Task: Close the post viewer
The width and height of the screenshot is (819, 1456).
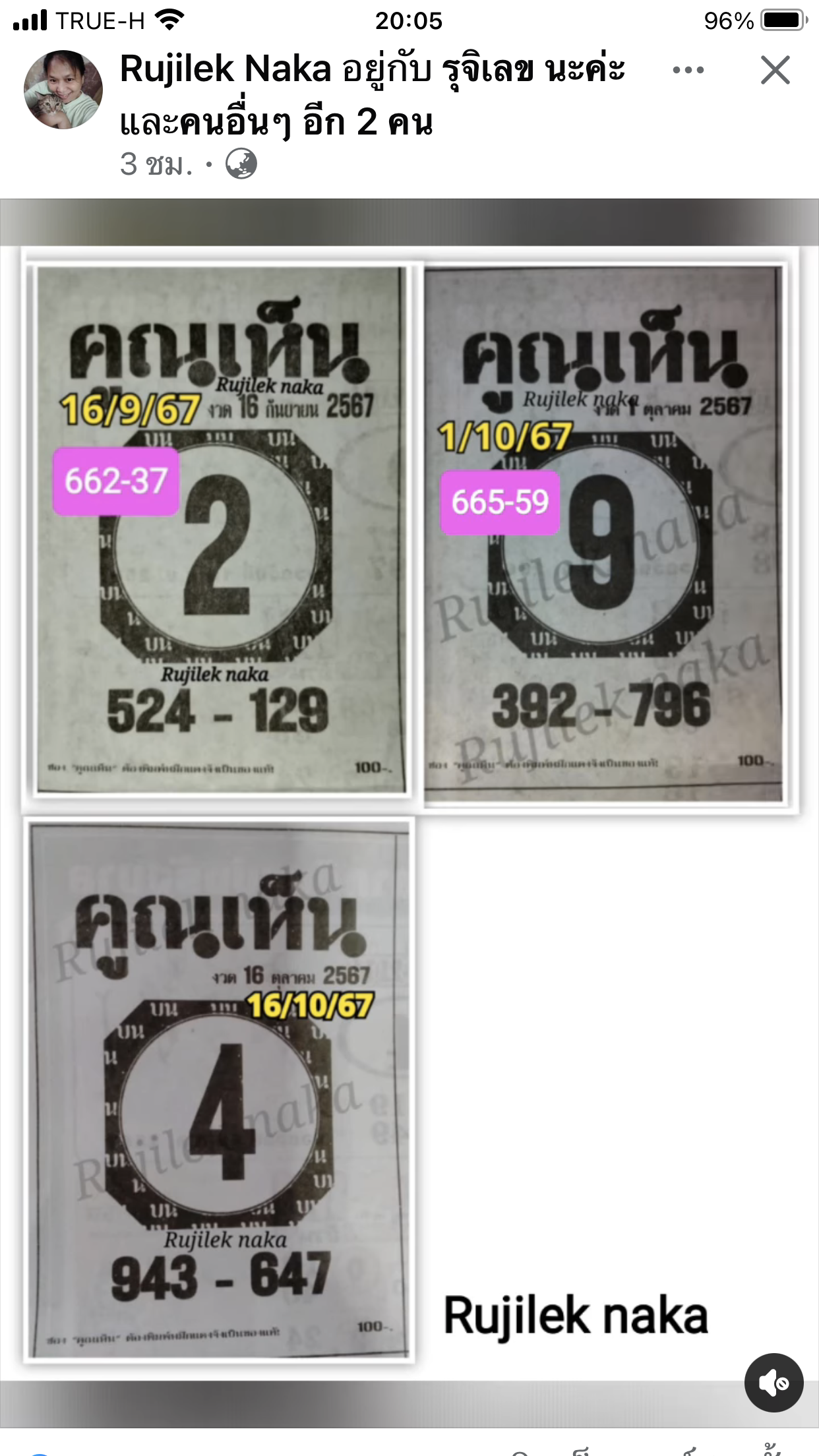Action: 775,70
